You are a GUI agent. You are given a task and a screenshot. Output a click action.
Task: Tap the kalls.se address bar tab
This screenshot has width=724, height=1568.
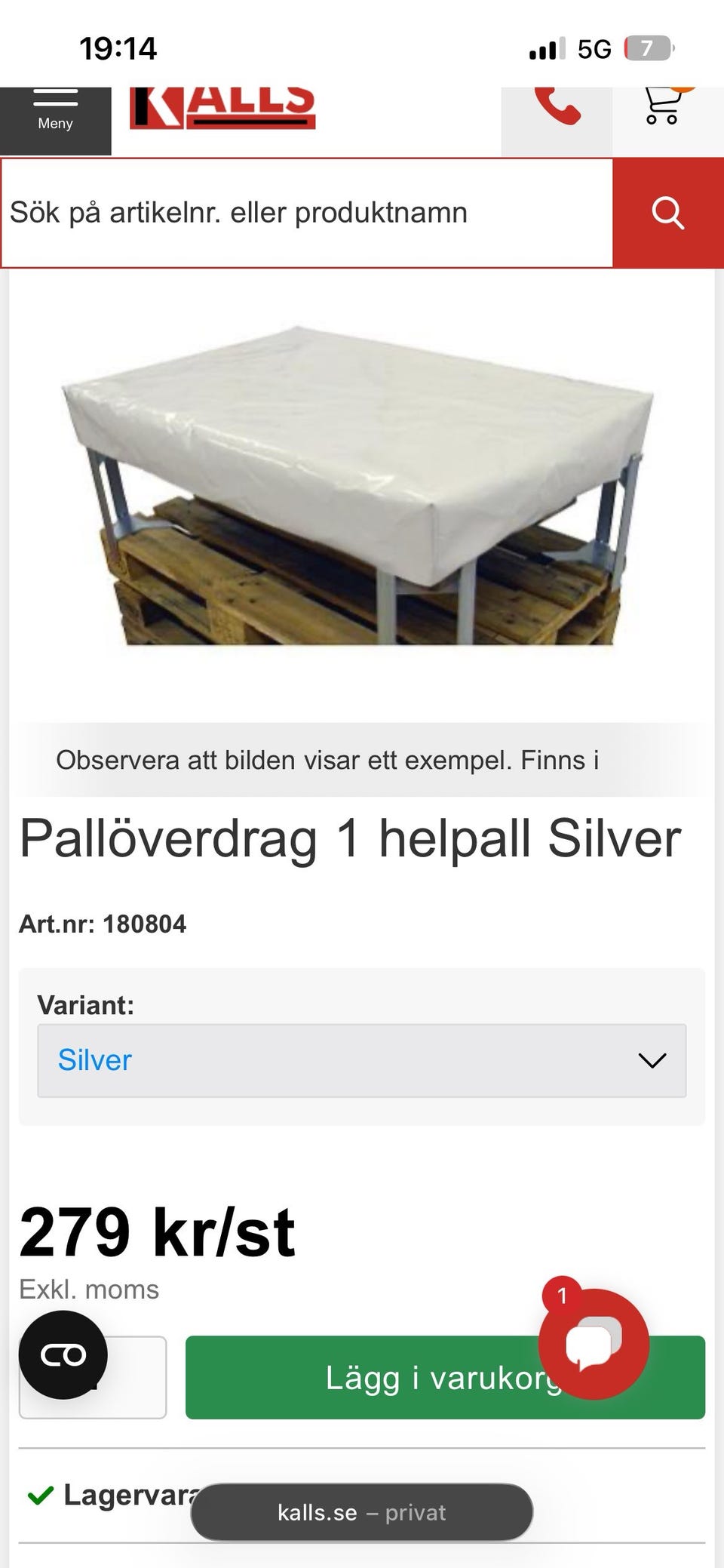tap(360, 1511)
